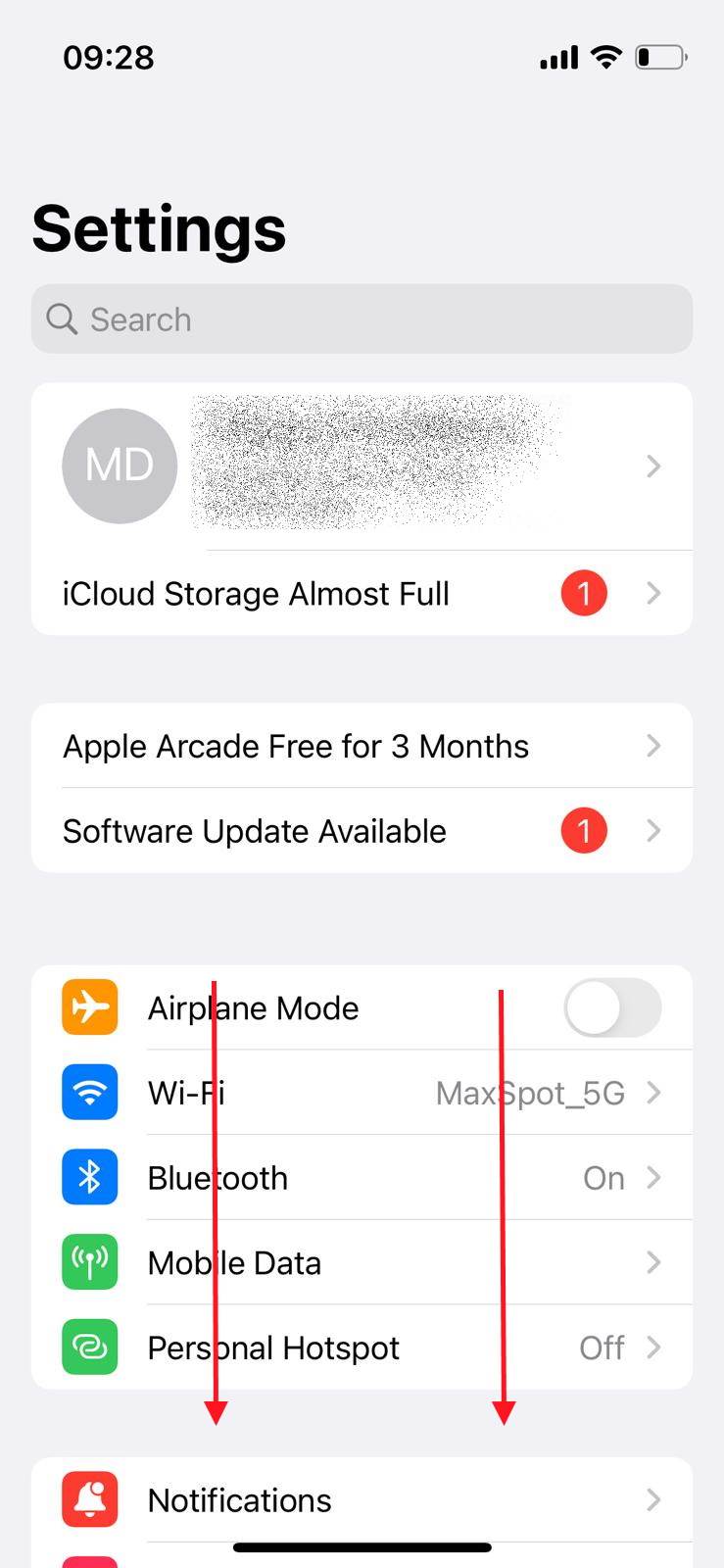Screen dimensions: 724x1568
Task: Open Bluetooth details via its chevron
Action: point(653,1177)
